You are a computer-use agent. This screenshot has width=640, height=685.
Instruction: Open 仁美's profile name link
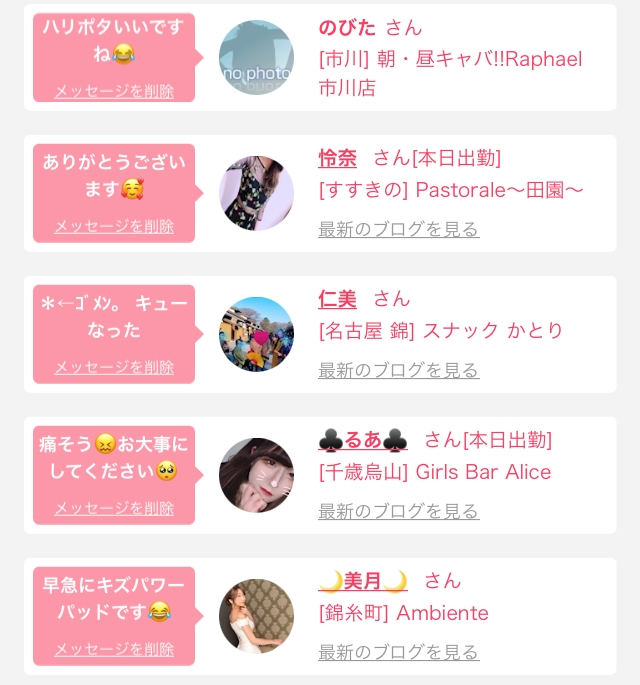[337, 299]
